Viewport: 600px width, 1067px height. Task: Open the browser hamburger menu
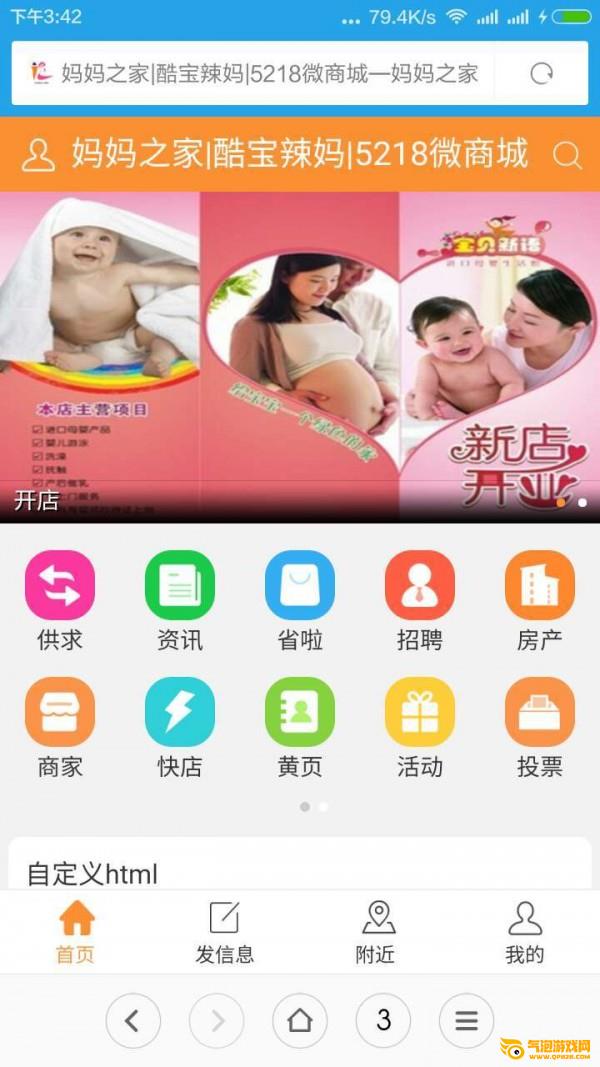coord(466,1020)
